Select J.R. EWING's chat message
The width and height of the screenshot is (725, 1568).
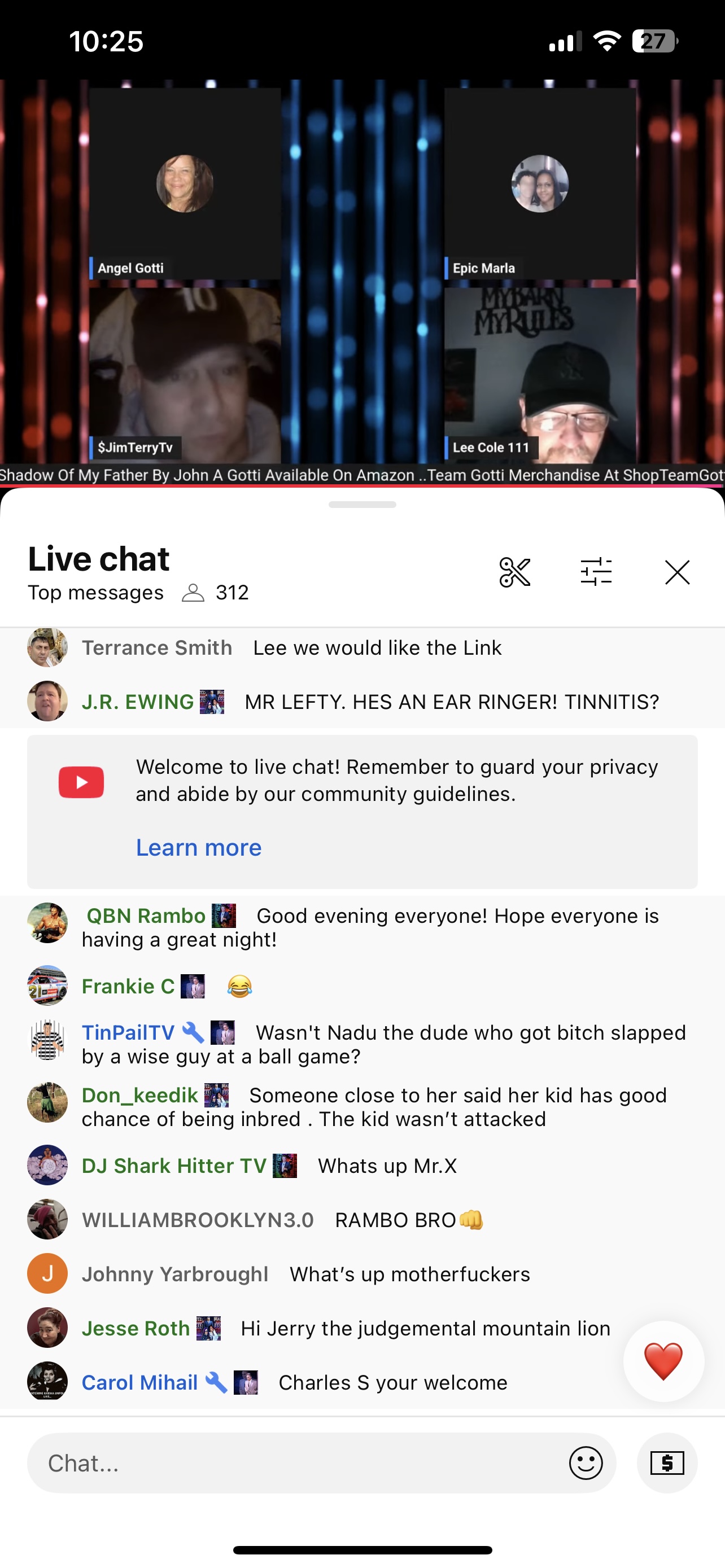pyautogui.click(x=451, y=702)
